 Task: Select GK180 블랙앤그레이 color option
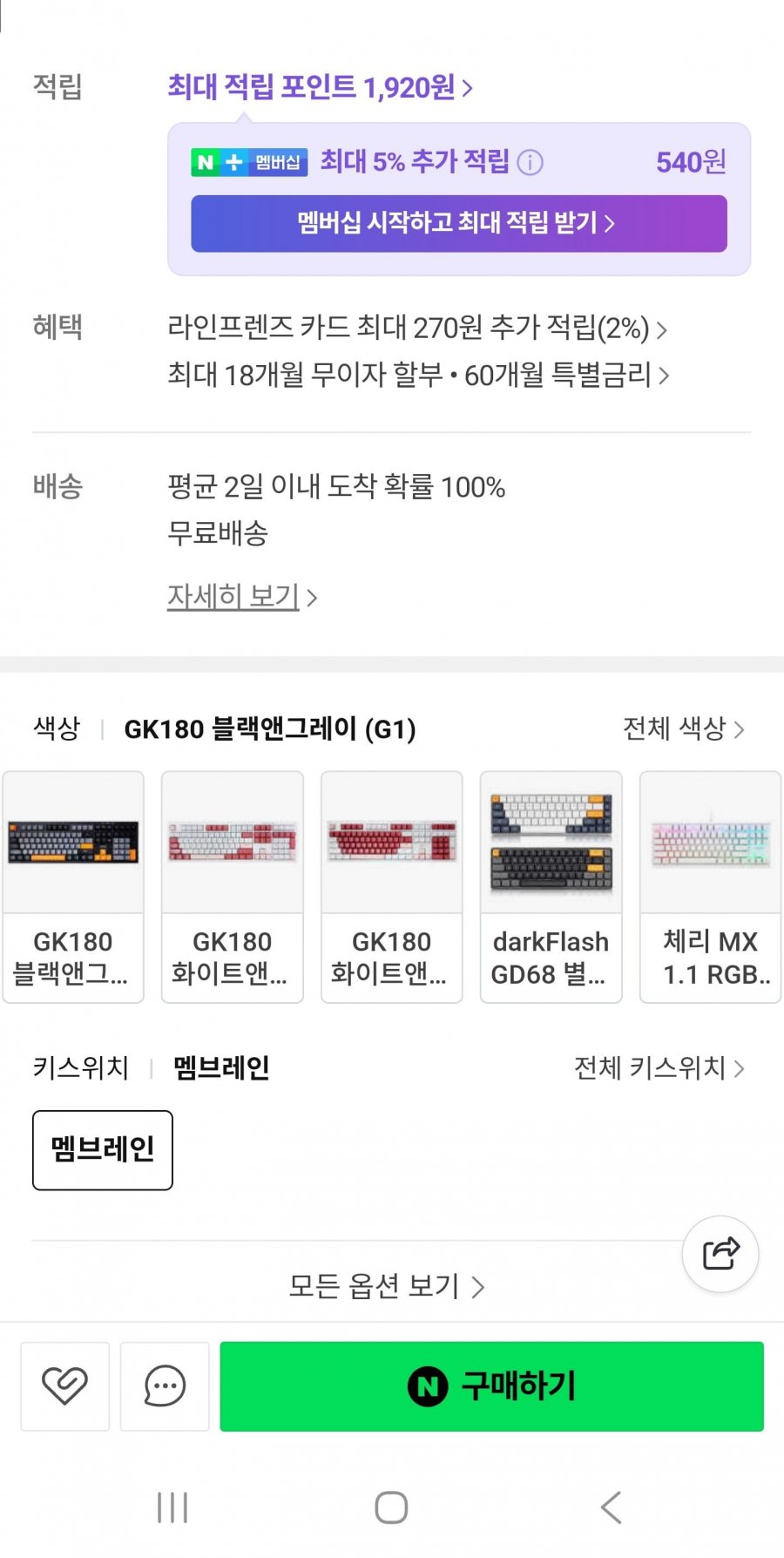click(73, 886)
